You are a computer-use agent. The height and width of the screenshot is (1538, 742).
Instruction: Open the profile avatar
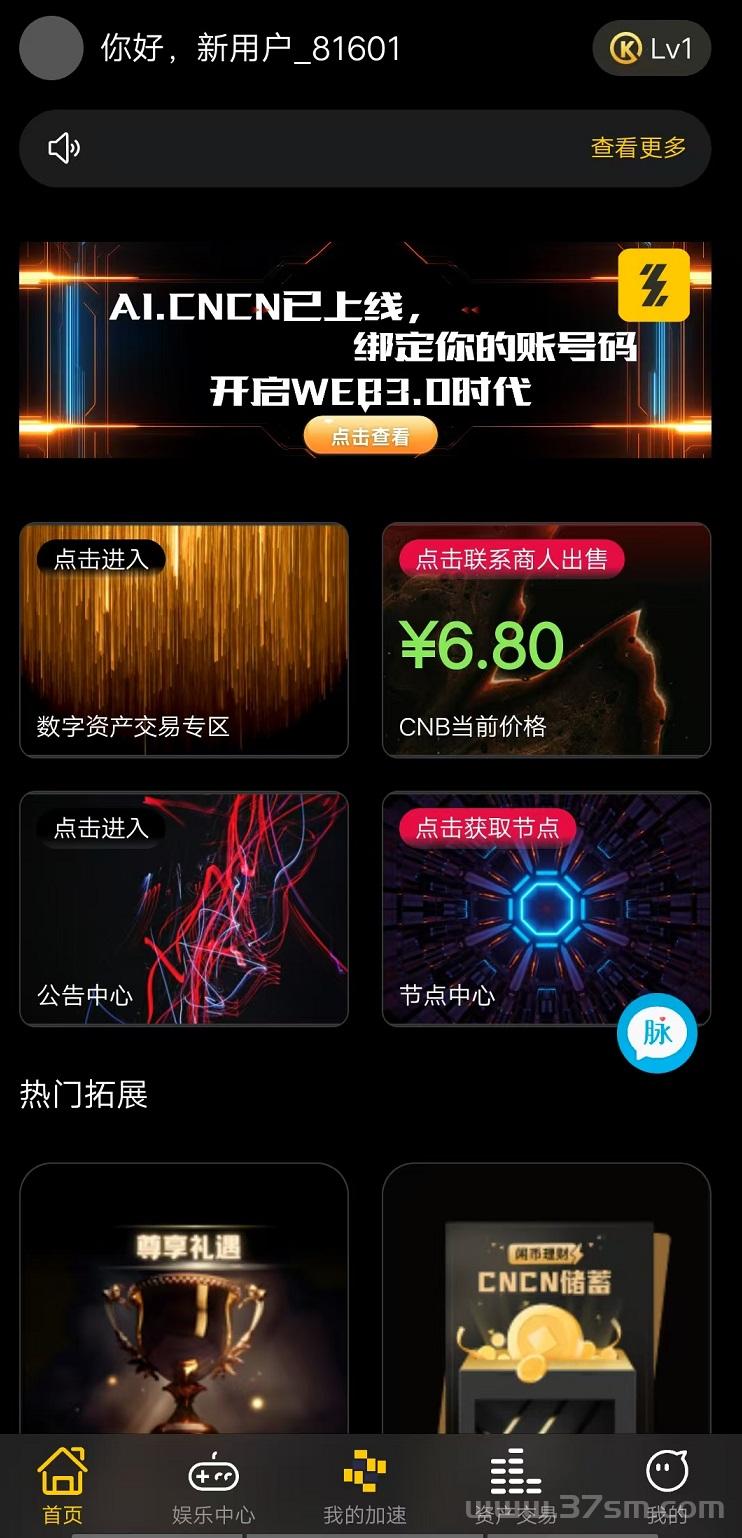(51, 48)
